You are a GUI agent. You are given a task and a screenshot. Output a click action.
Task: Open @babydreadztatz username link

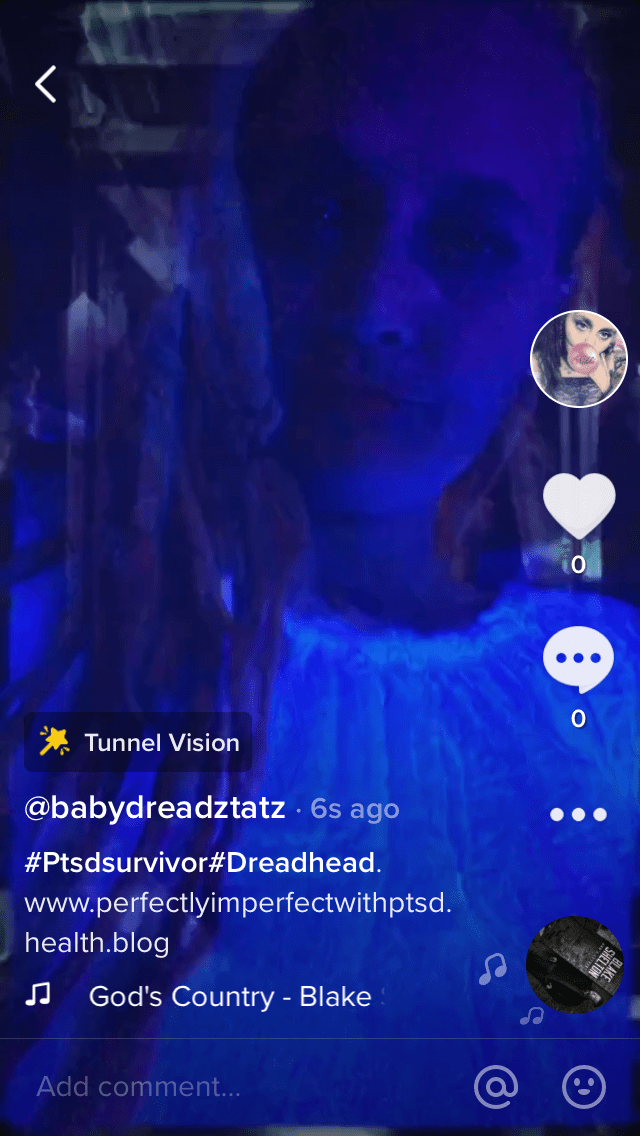[155, 808]
